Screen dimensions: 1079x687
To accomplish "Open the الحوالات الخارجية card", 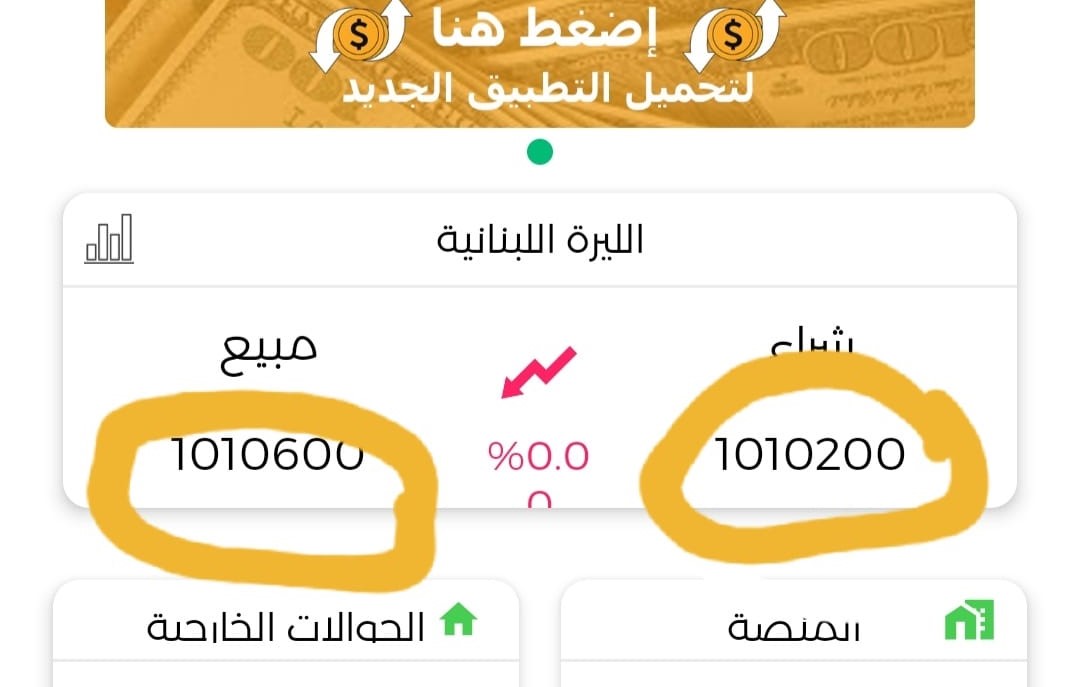I will [286, 625].
